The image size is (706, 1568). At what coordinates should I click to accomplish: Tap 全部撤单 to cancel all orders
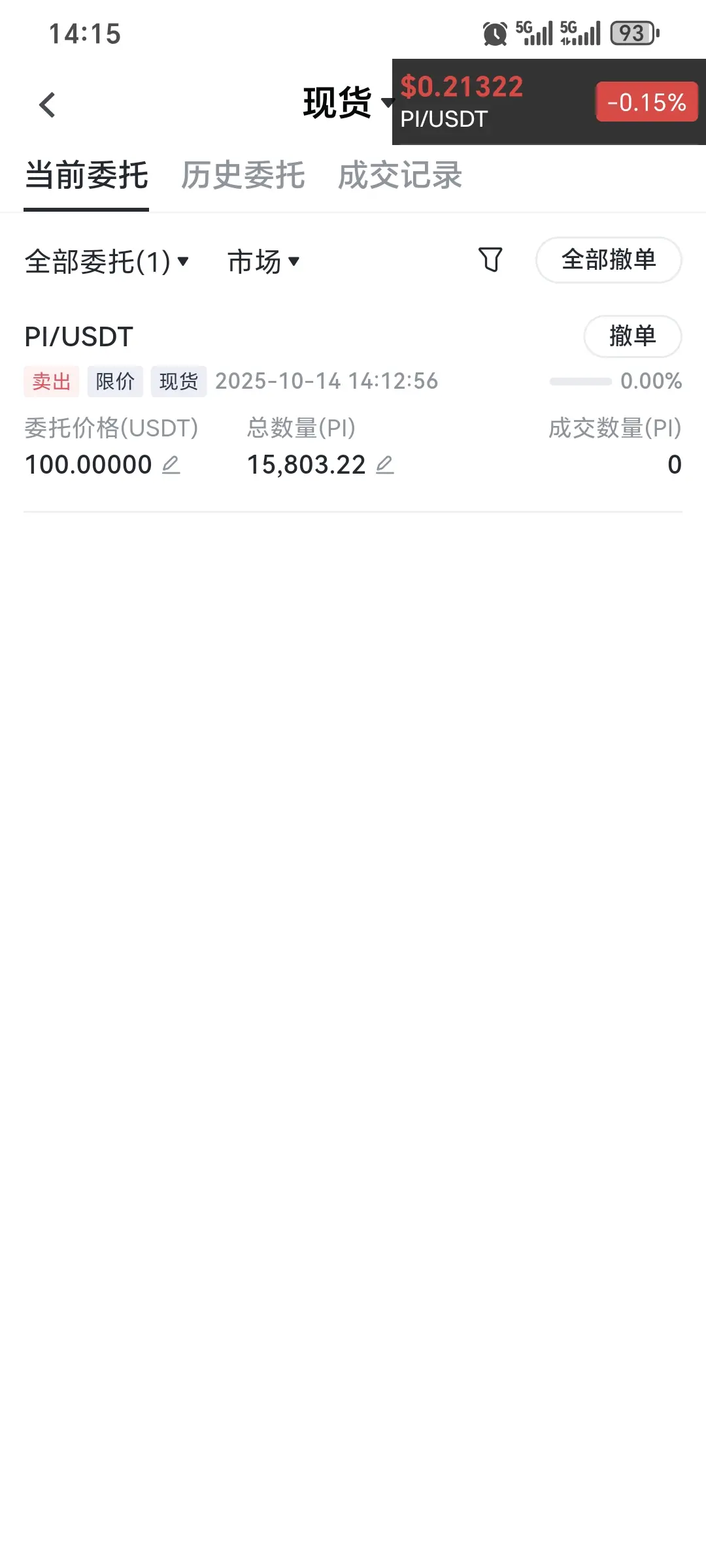[609, 260]
